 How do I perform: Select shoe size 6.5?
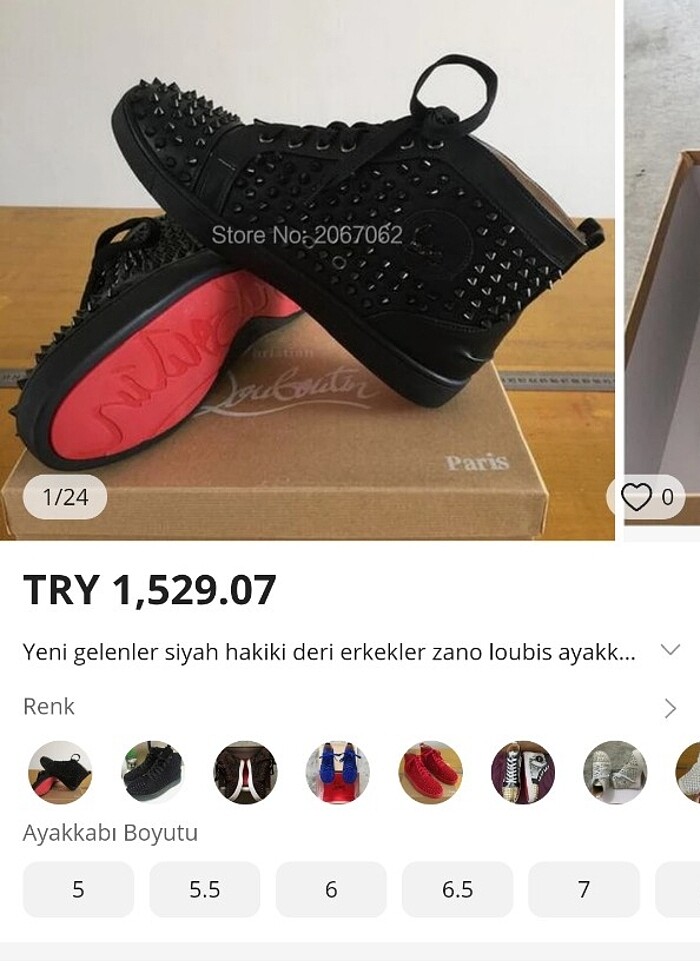pyautogui.click(x=457, y=889)
